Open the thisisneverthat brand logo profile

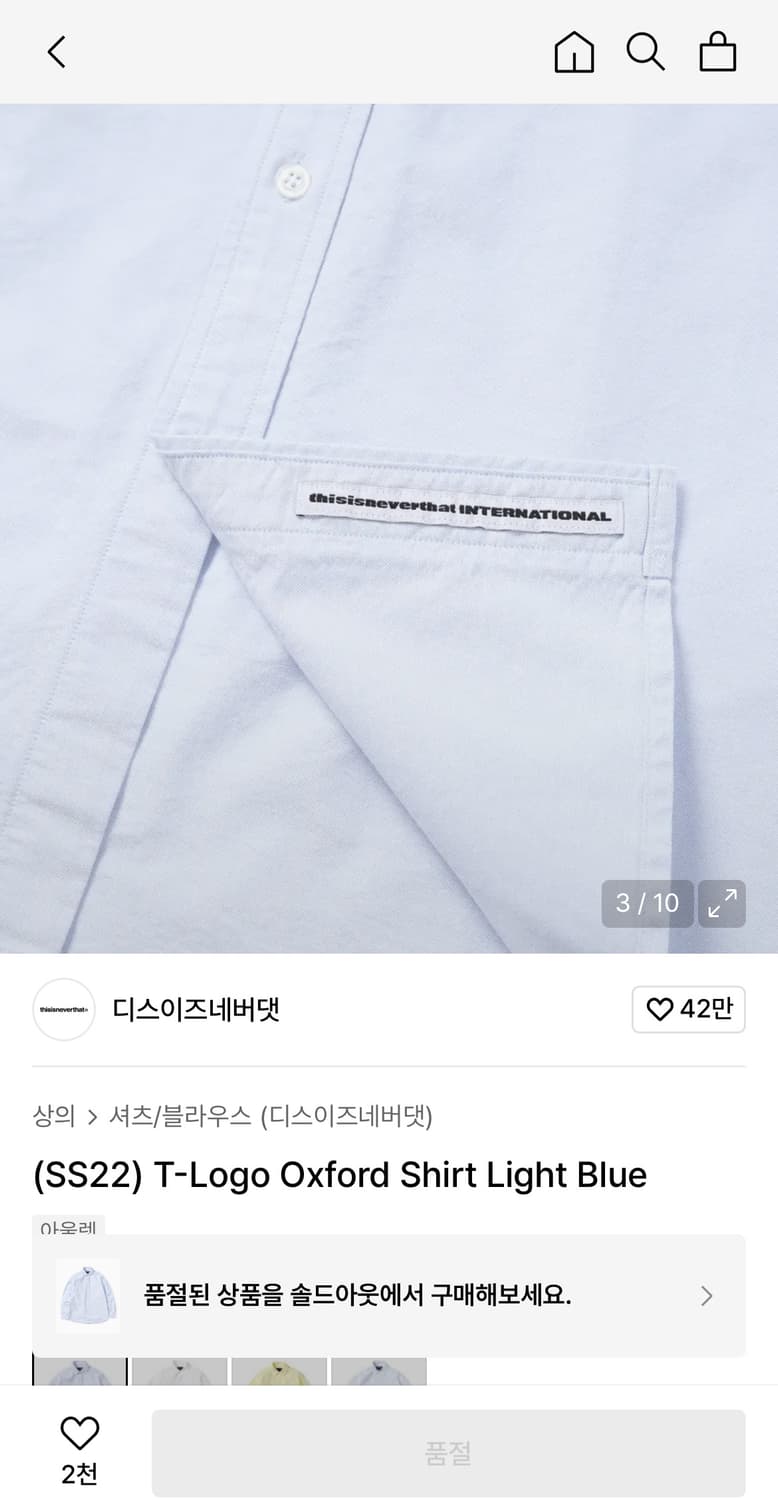pyautogui.click(x=63, y=1009)
